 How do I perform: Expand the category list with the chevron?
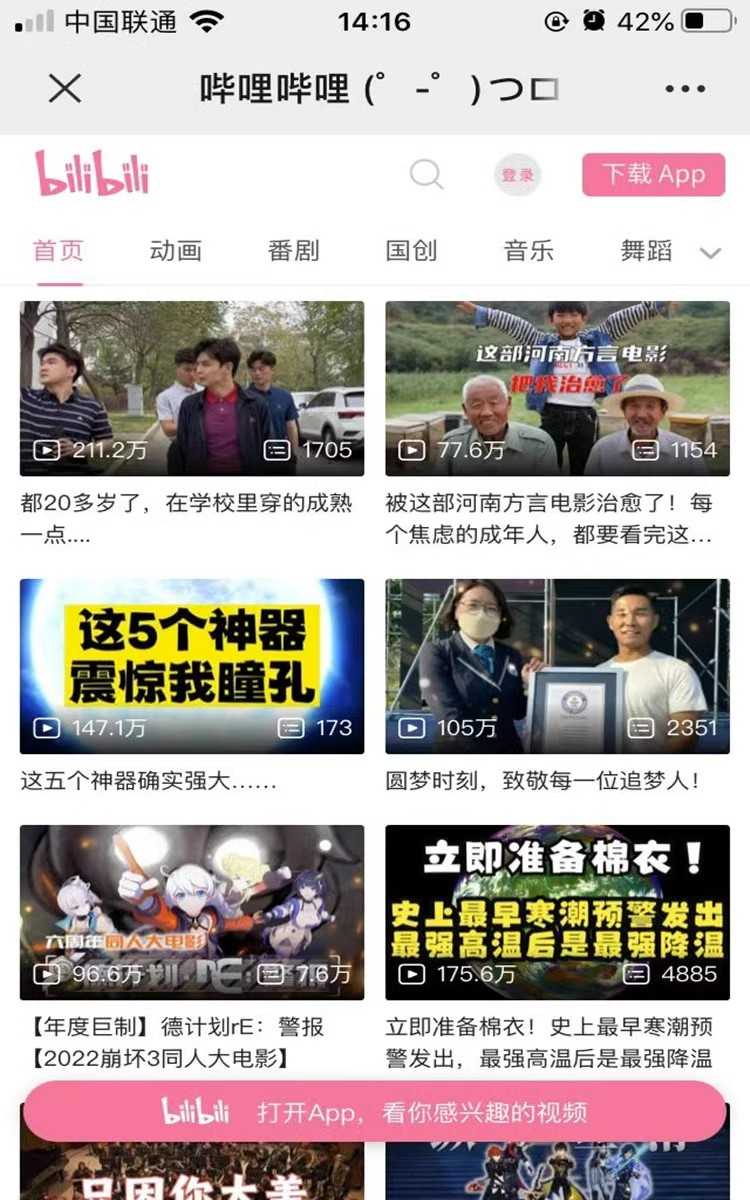[x=711, y=253]
